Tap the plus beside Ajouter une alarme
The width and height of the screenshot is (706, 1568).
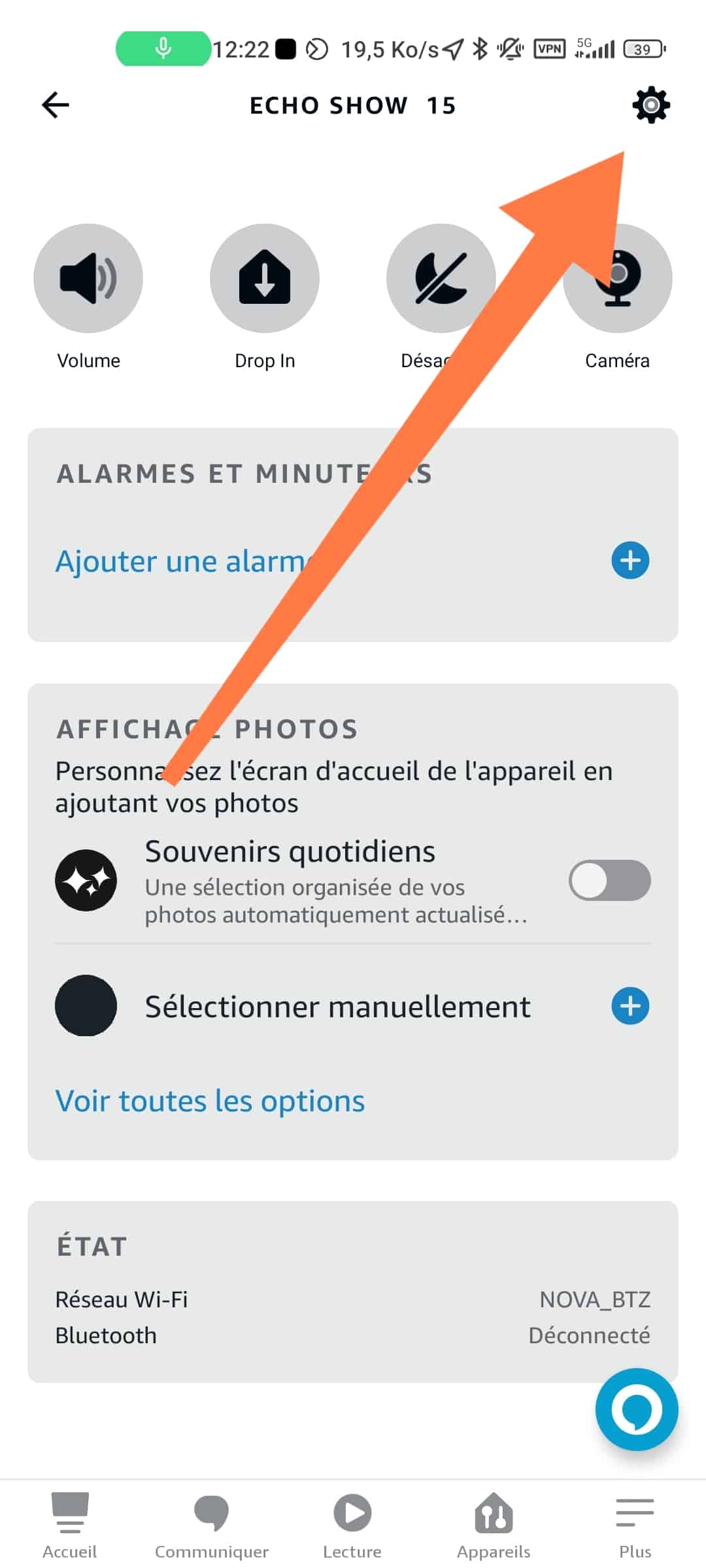[x=630, y=561]
